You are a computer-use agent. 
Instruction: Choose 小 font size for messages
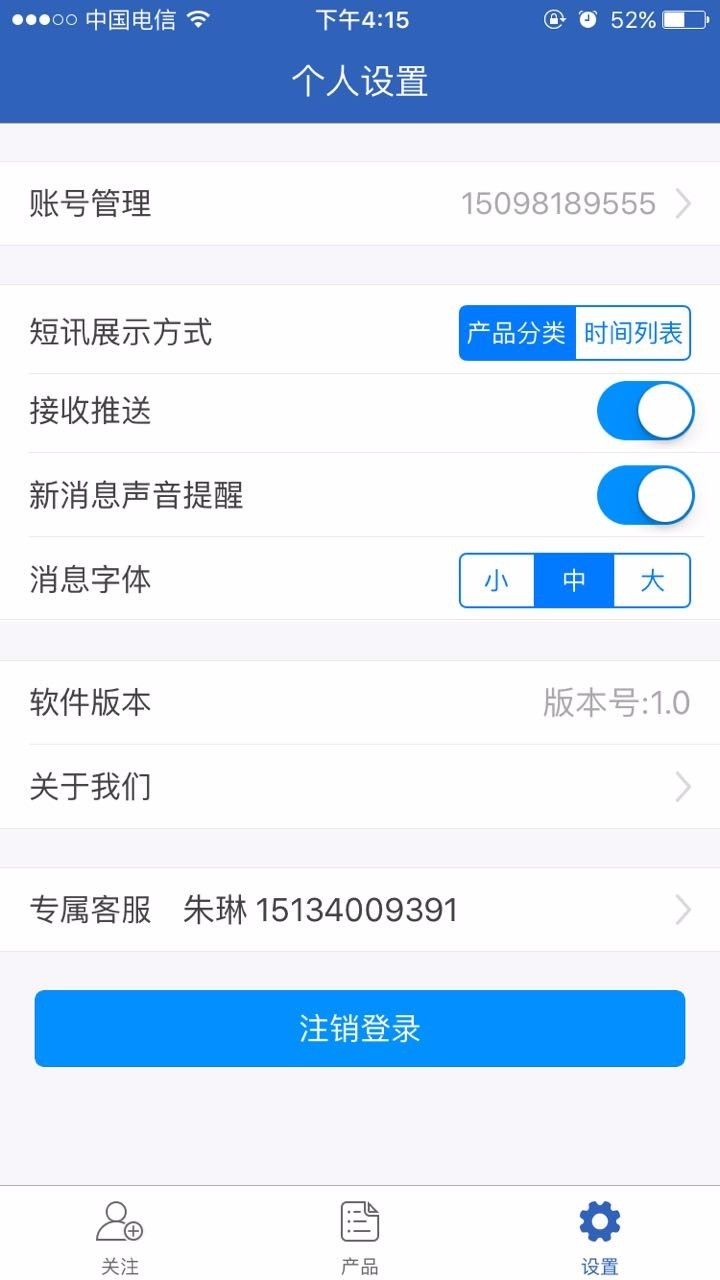coord(498,580)
